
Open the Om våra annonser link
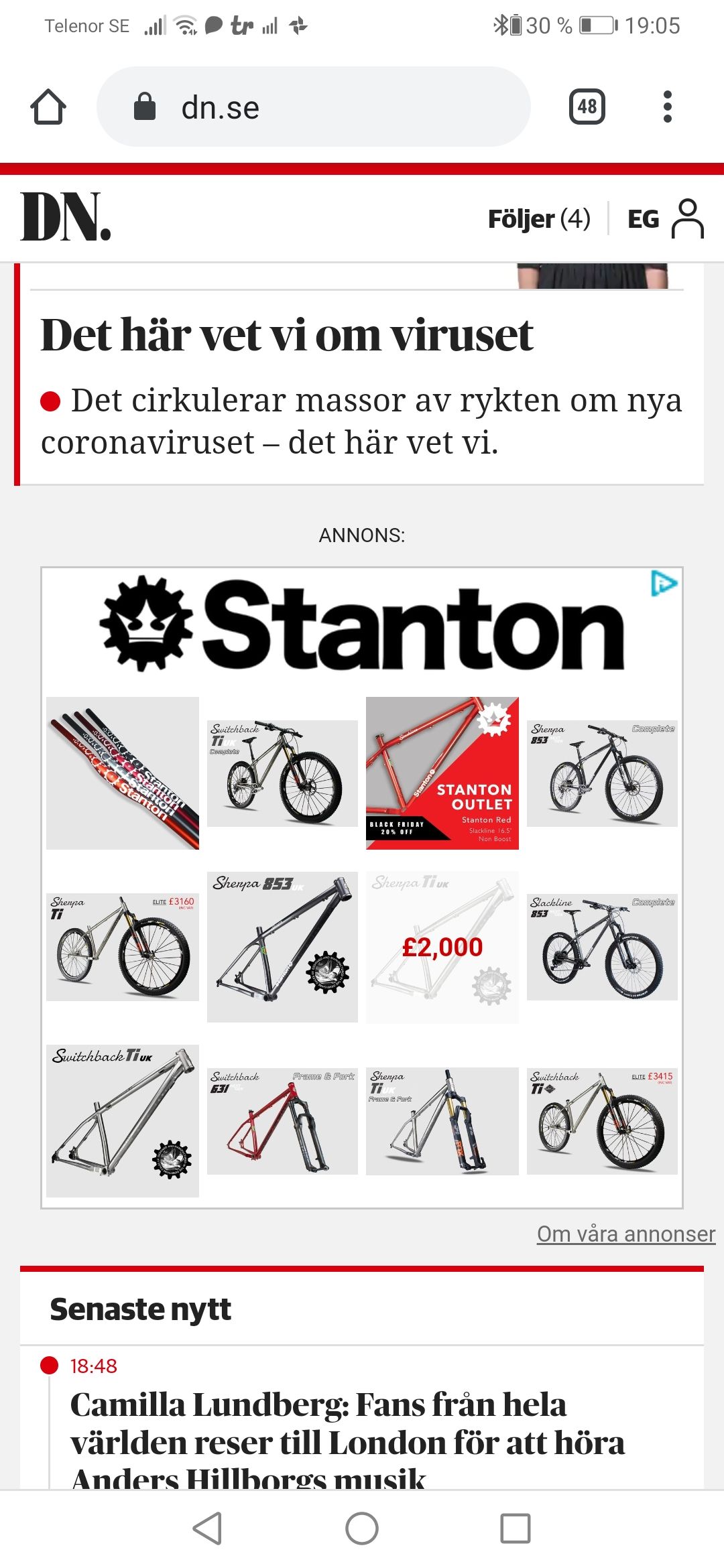[625, 1233]
